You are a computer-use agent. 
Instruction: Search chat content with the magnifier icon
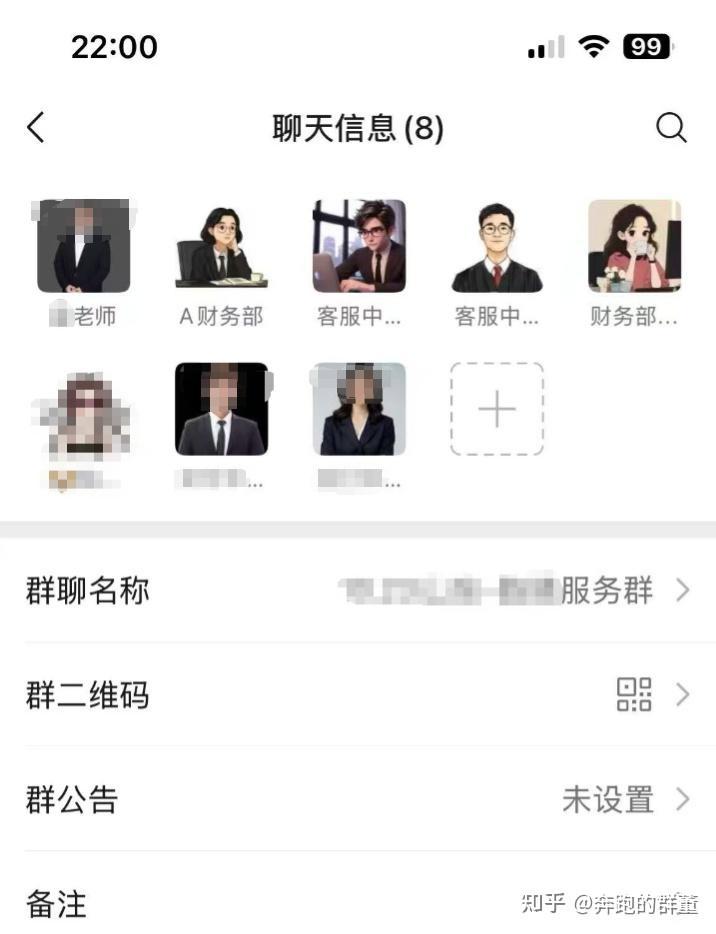tap(670, 128)
